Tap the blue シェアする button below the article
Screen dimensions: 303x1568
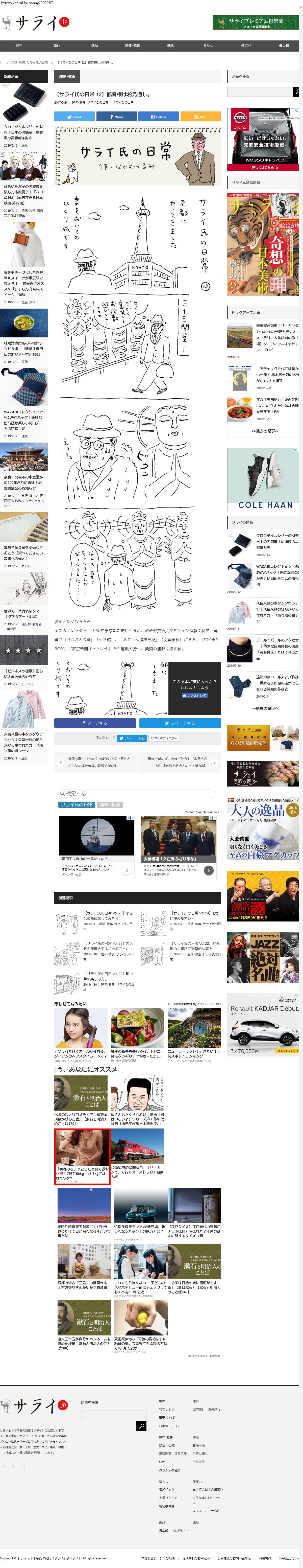tap(94, 723)
